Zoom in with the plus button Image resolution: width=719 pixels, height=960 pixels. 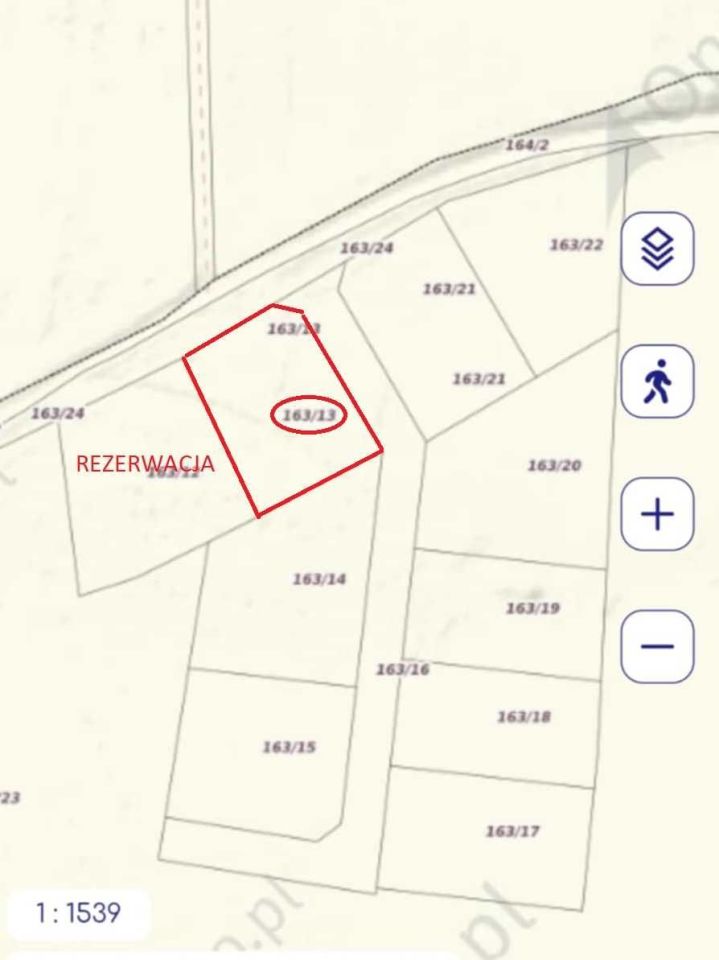[657, 514]
